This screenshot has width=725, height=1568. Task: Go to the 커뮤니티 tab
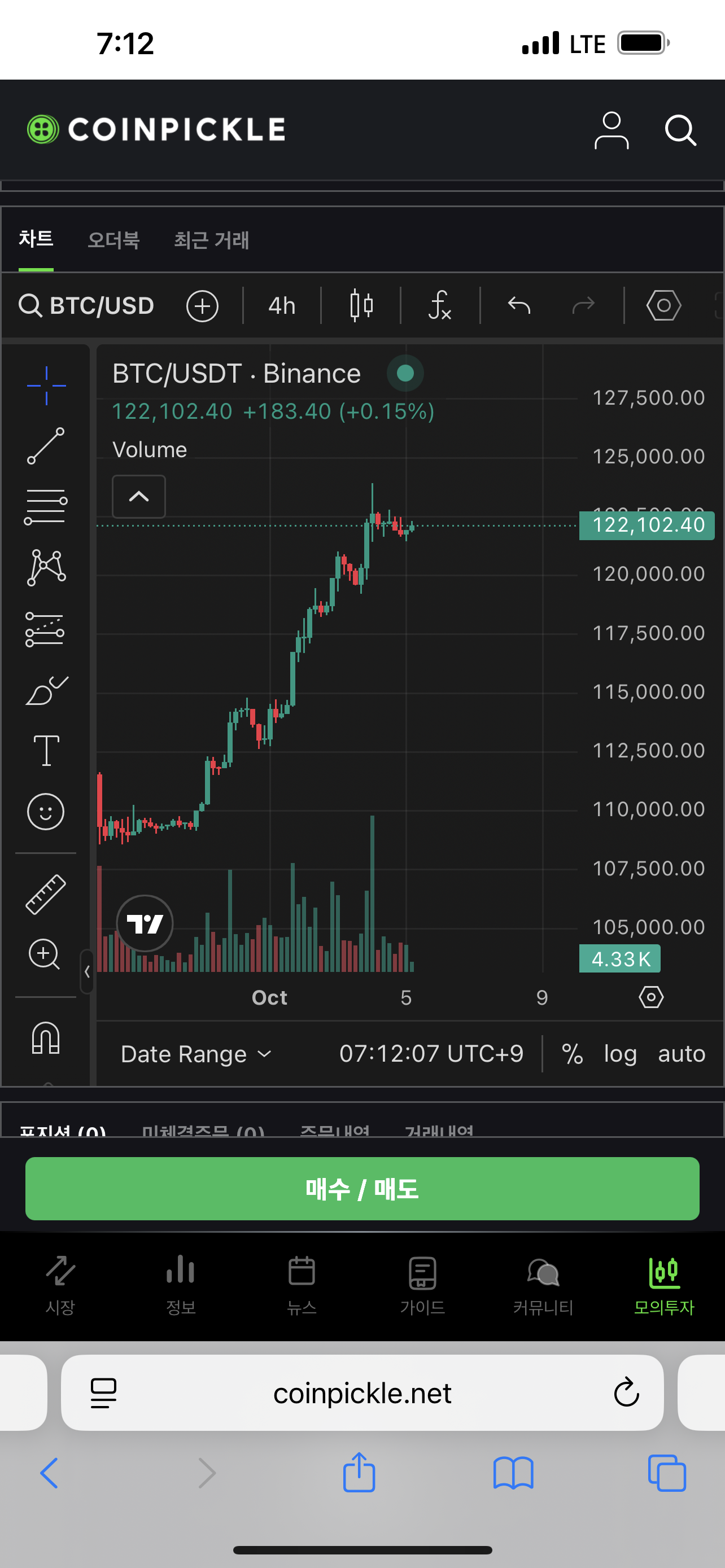click(543, 1282)
